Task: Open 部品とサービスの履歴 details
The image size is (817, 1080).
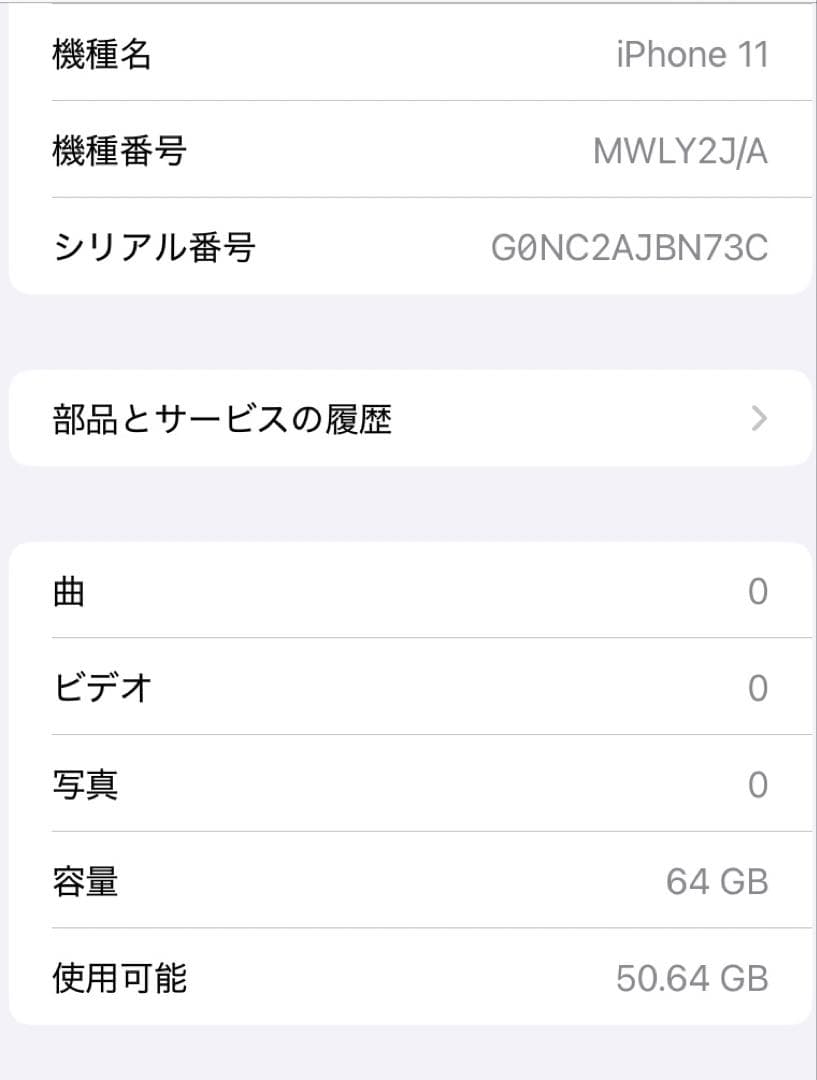Action: 408,418
